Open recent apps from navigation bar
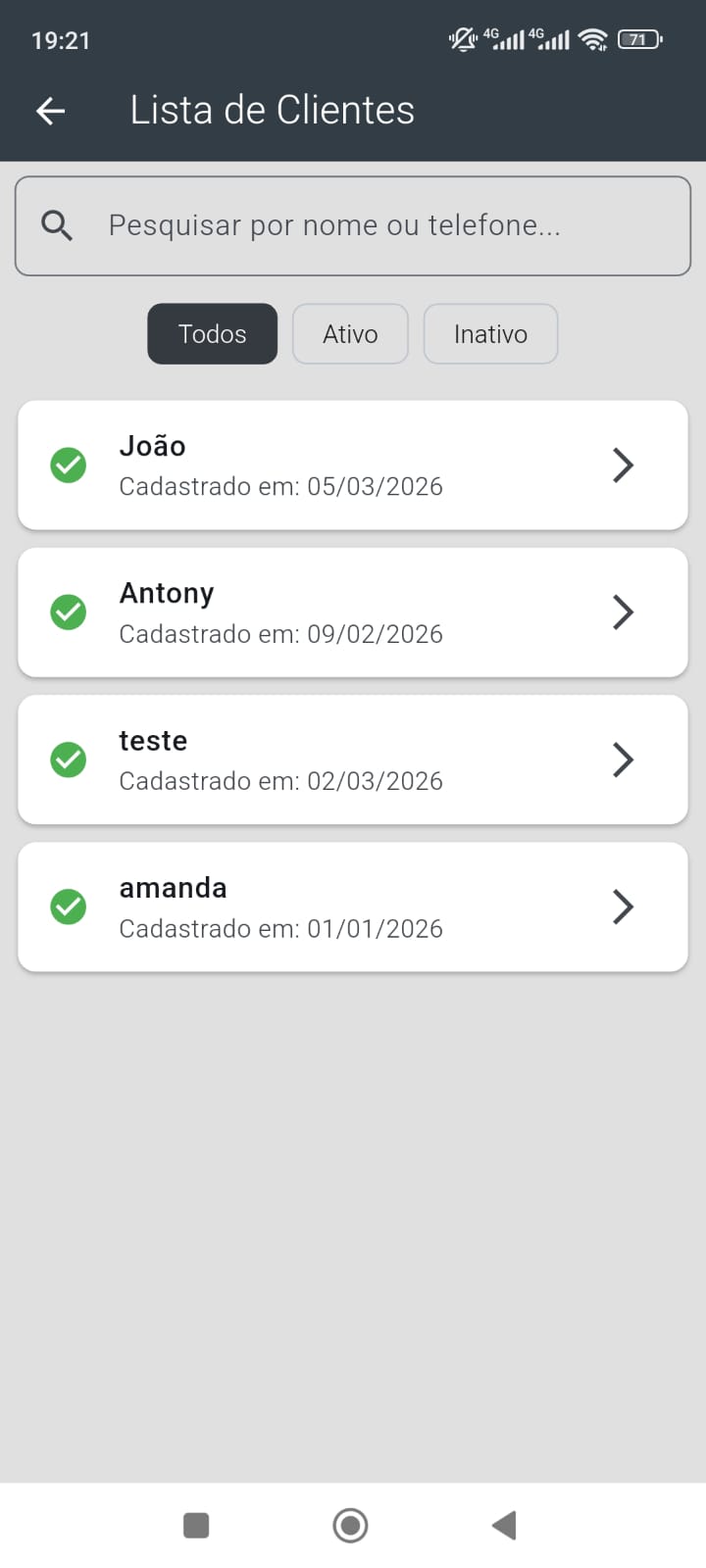Viewport: 706px width, 1568px height. (x=196, y=1525)
